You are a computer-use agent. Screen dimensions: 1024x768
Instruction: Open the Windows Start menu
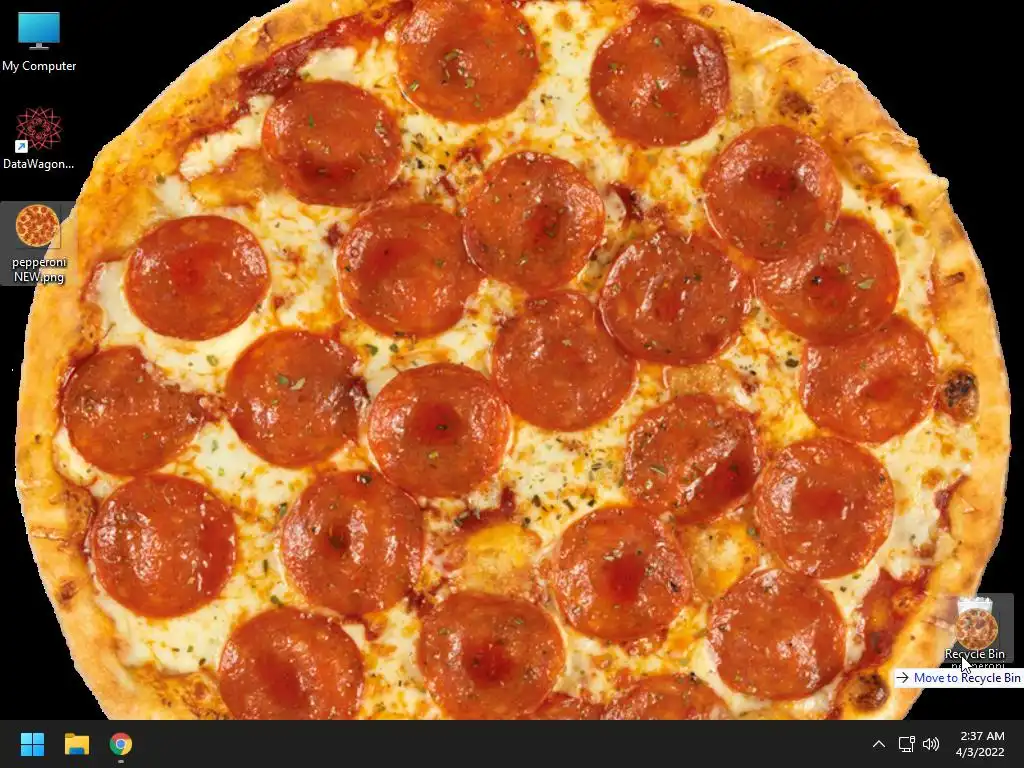33,744
